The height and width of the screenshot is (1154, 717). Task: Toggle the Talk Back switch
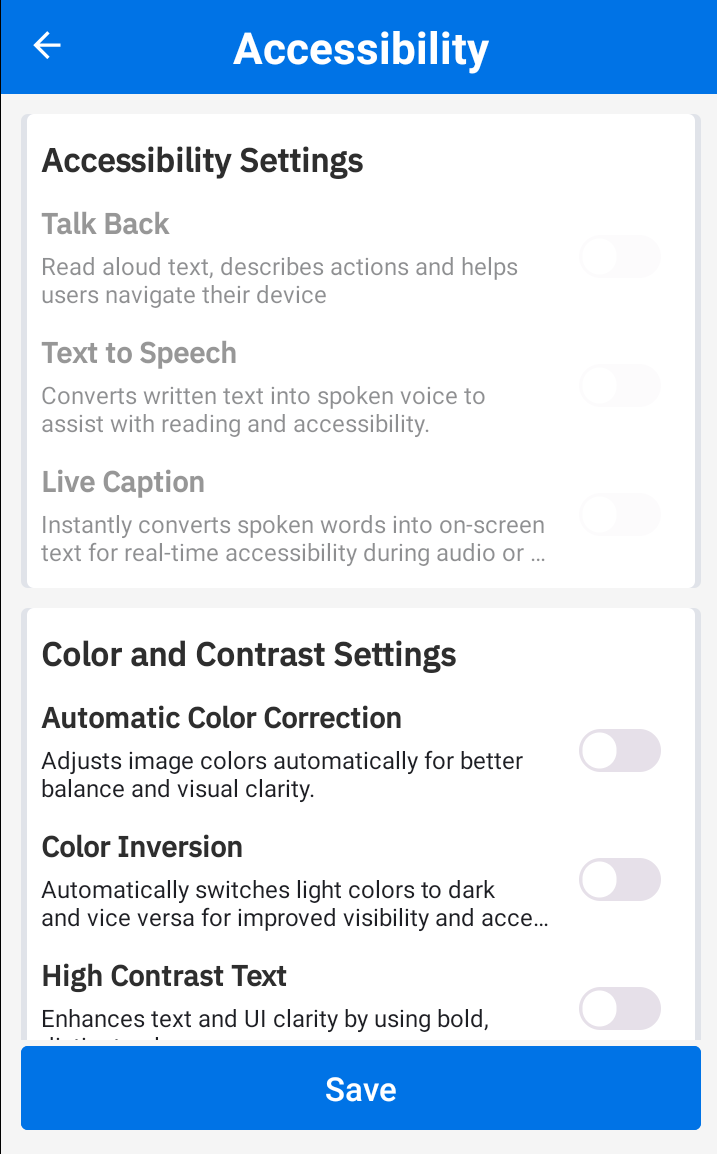pos(619,256)
